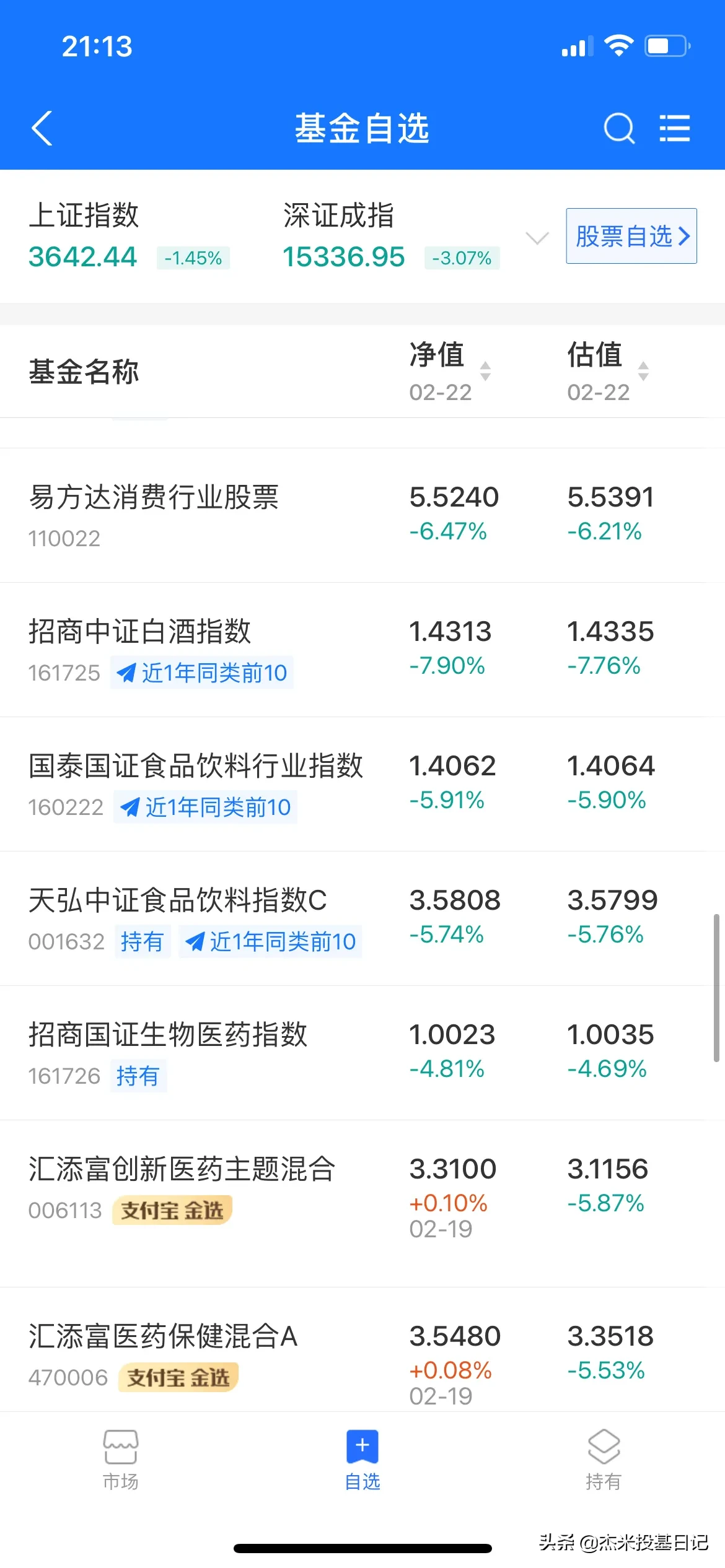Viewport: 725px width, 1568px height.
Task: Sort funds by 估值 column
Action: coord(607,370)
